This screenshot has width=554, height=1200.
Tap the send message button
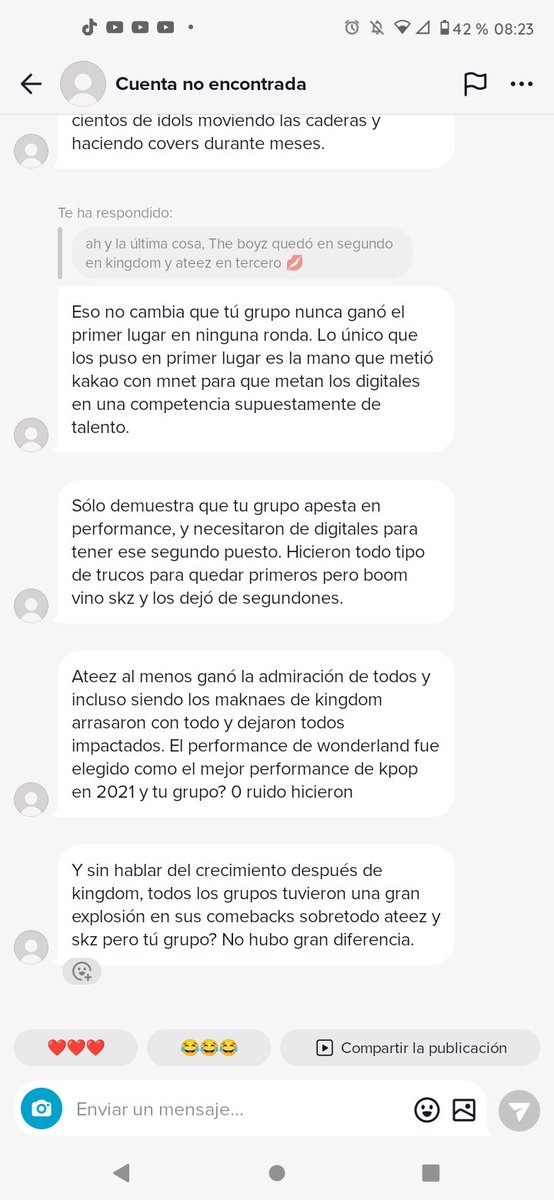[519, 1110]
